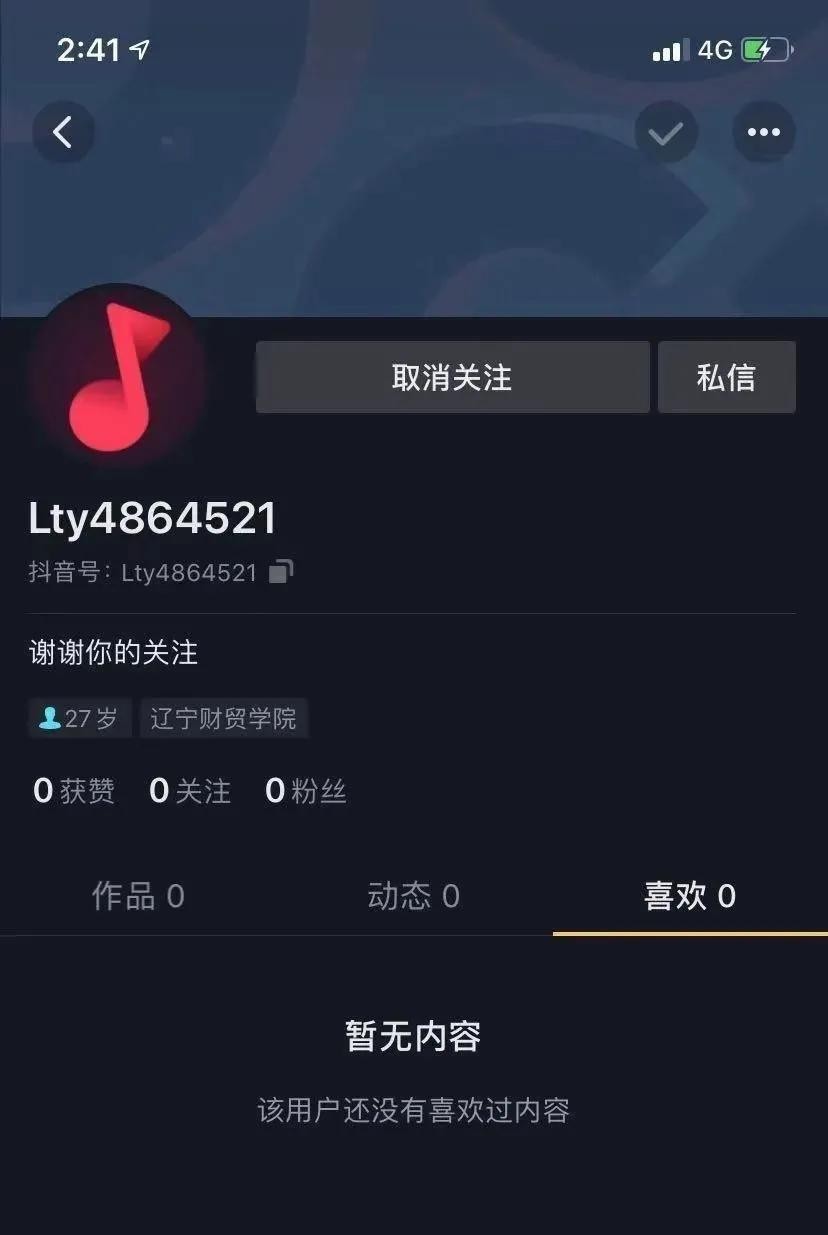Image resolution: width=828 pixels, height=1235 pixels.
Task: Switch to the 作品 tab
Action: 138,896
